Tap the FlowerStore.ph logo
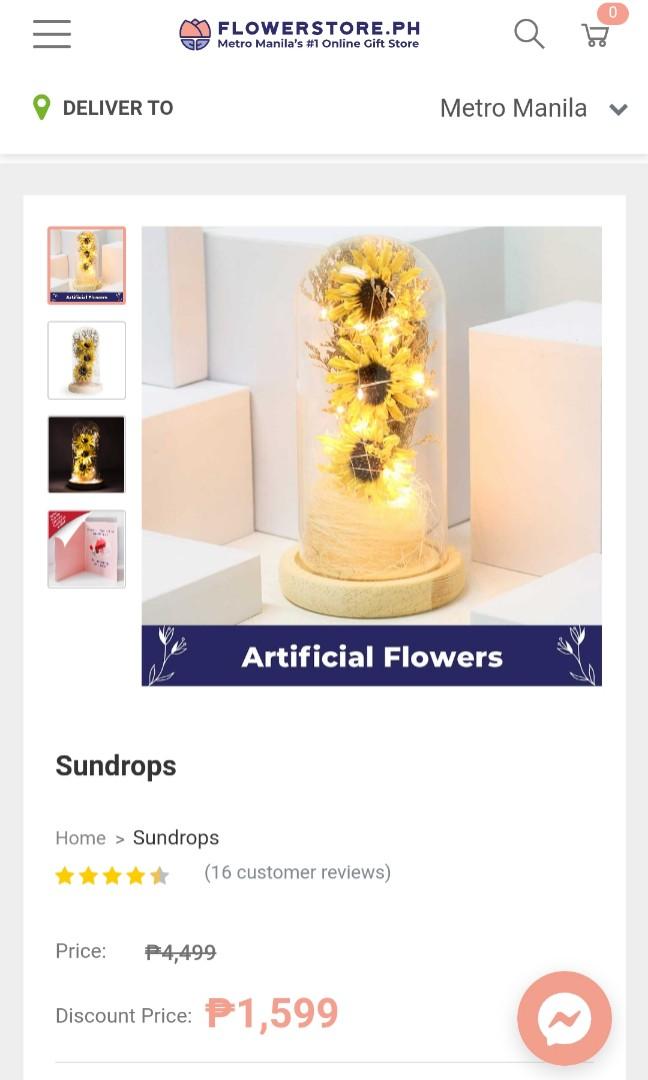This screenshot has width=648, height=1080. (300, 34)
